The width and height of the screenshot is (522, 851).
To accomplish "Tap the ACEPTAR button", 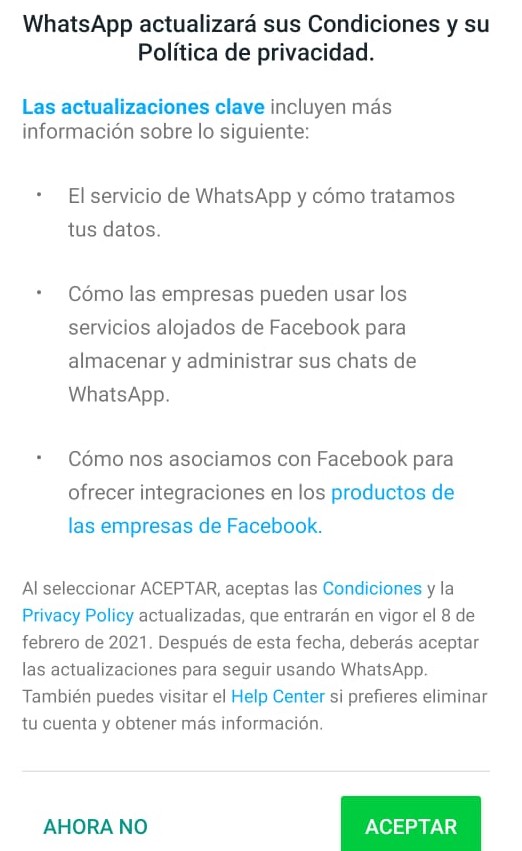I will pos(411,825).
